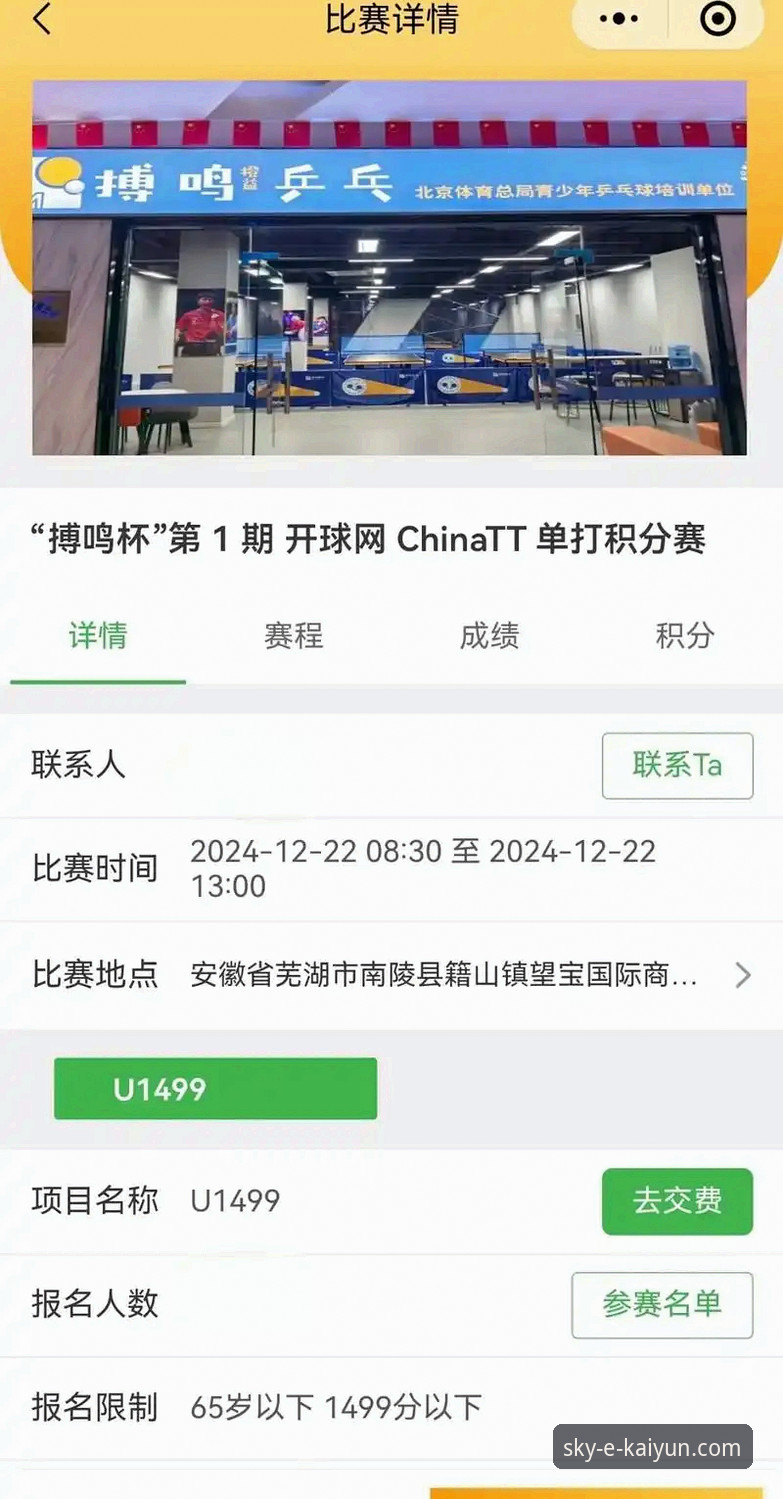Click 联系Ta to contact the organizer
Screen dimensions: 783x1499
(677, 765)
